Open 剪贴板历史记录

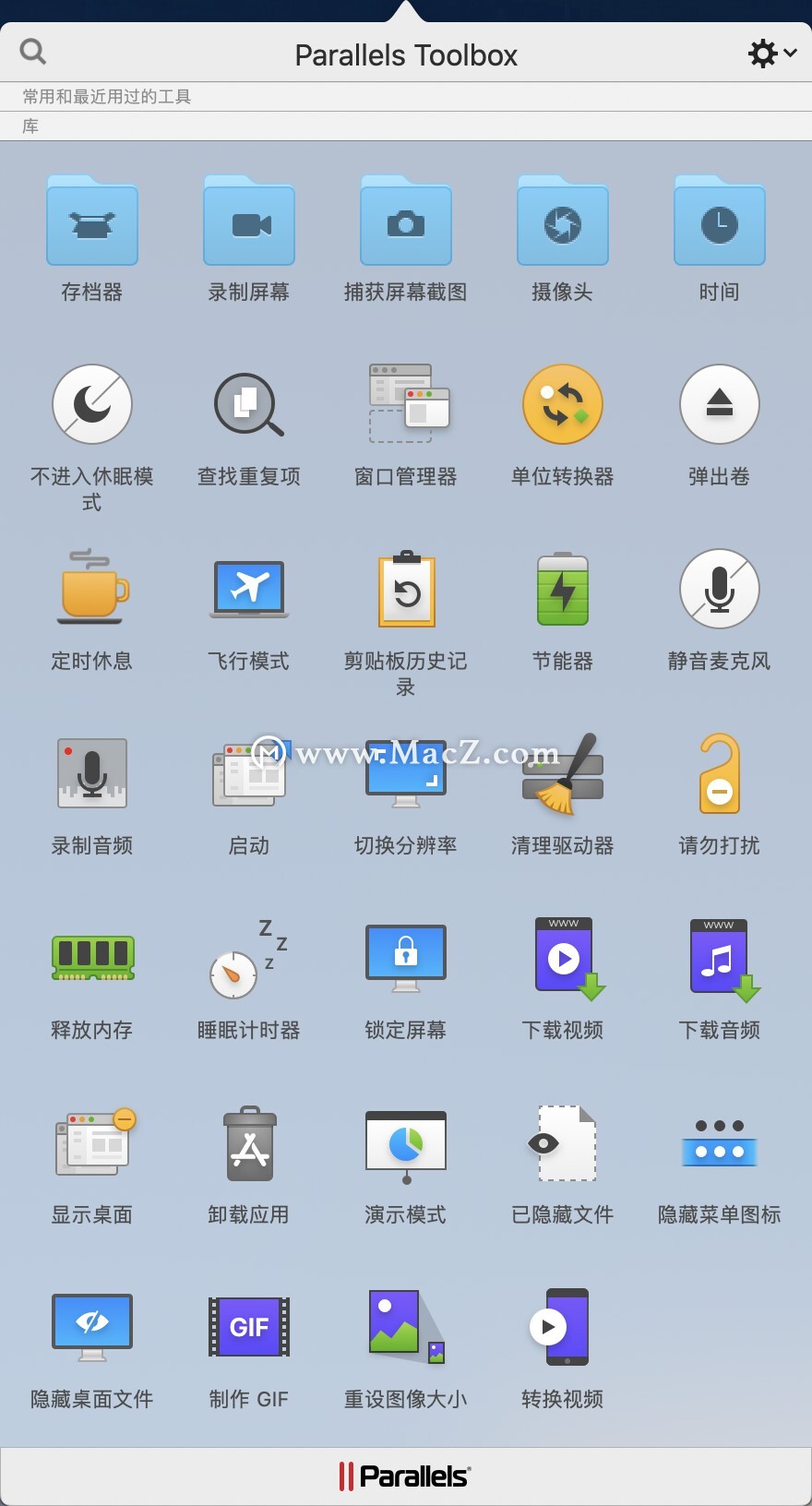[x=406, y=590]
